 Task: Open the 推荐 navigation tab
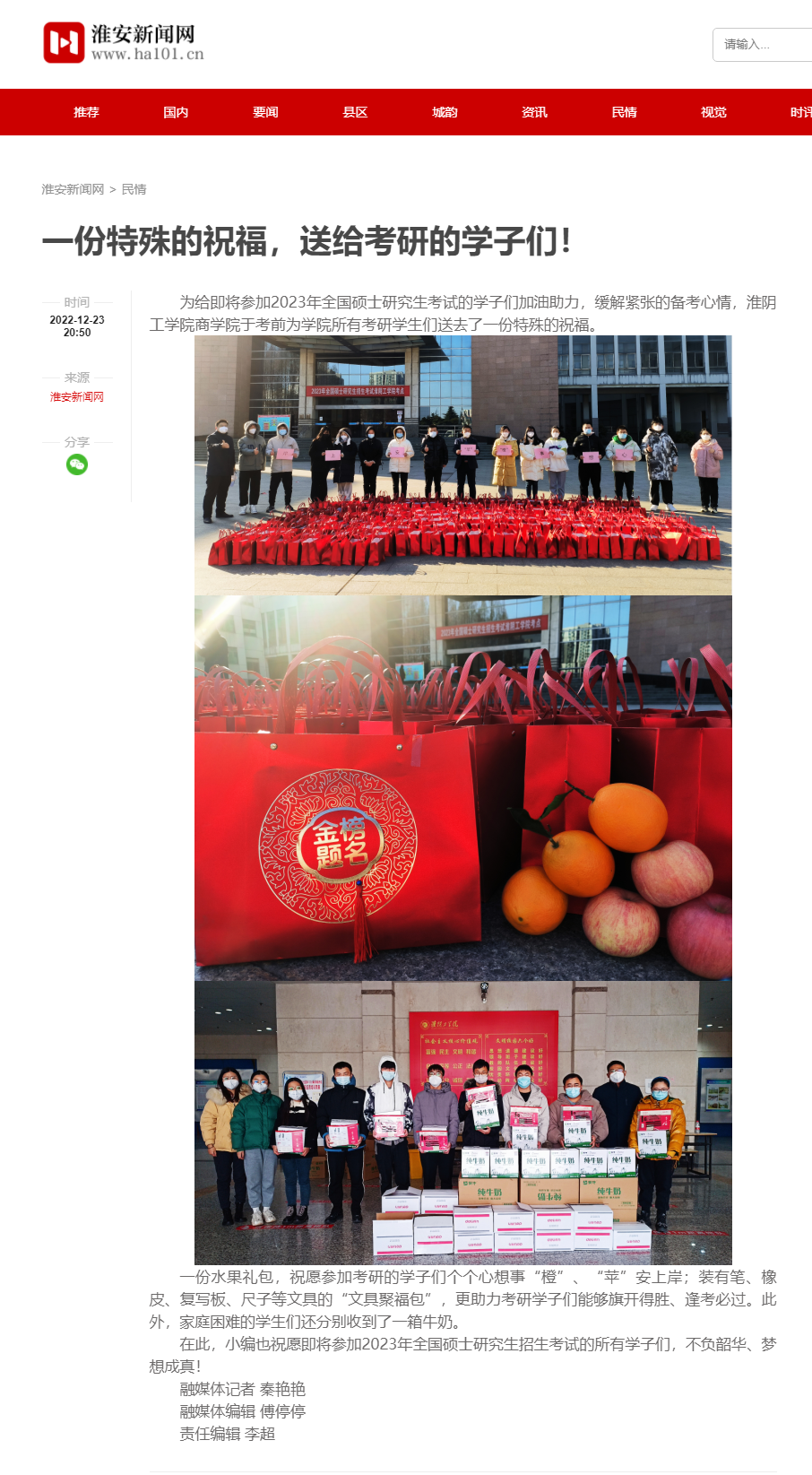tap(86, 112)
